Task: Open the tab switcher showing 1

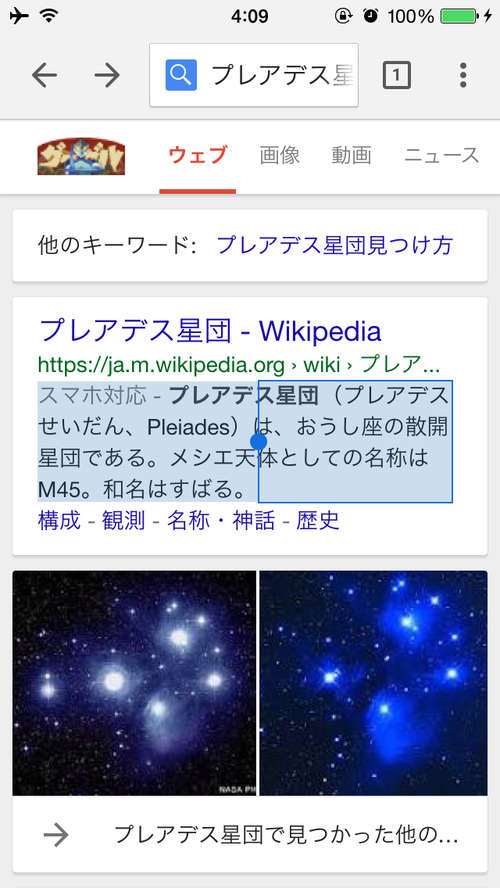Action: [396, 75]
